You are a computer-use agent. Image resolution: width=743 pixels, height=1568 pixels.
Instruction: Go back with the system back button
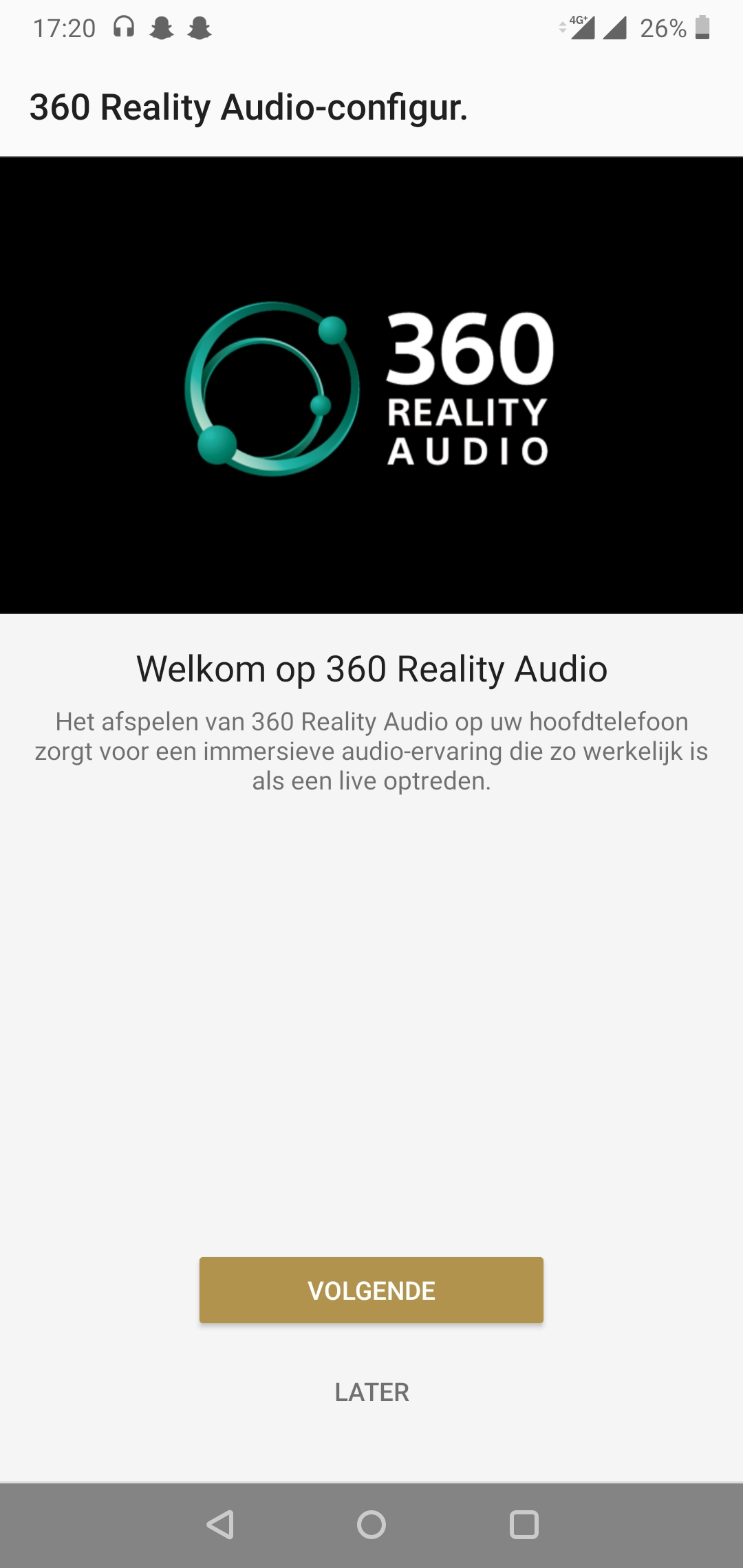click(x=220, y=1525)
